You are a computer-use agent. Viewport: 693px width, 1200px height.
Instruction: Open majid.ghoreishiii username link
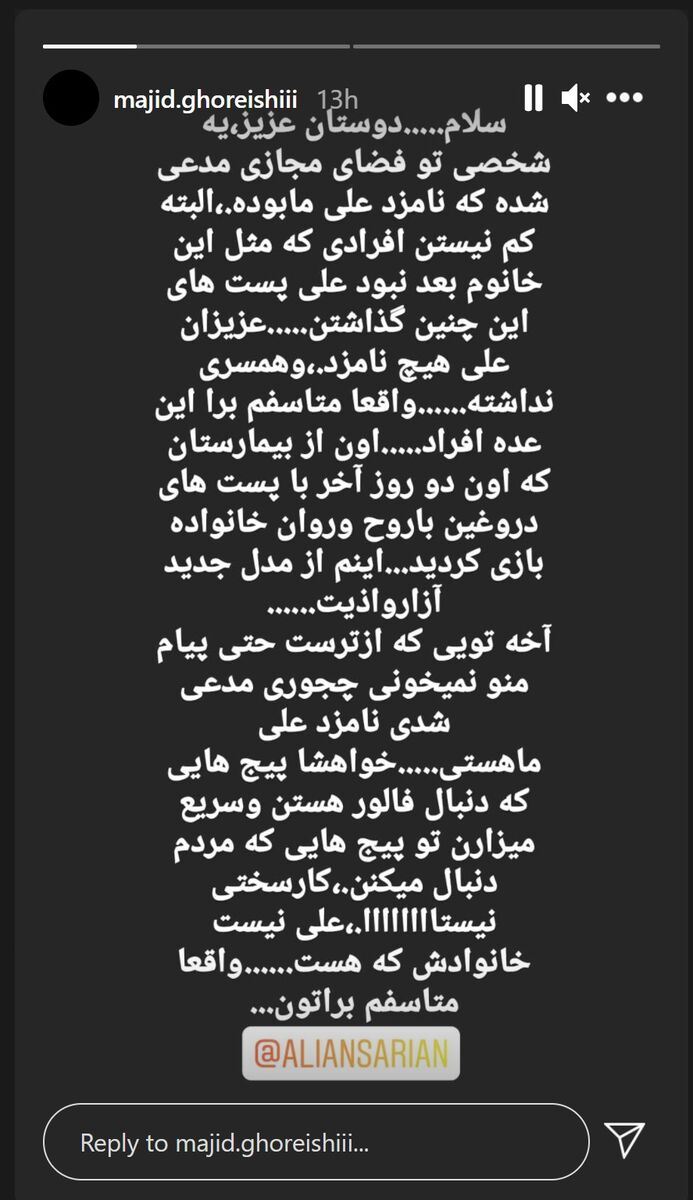pyautogui.click(x=205, y=98)
